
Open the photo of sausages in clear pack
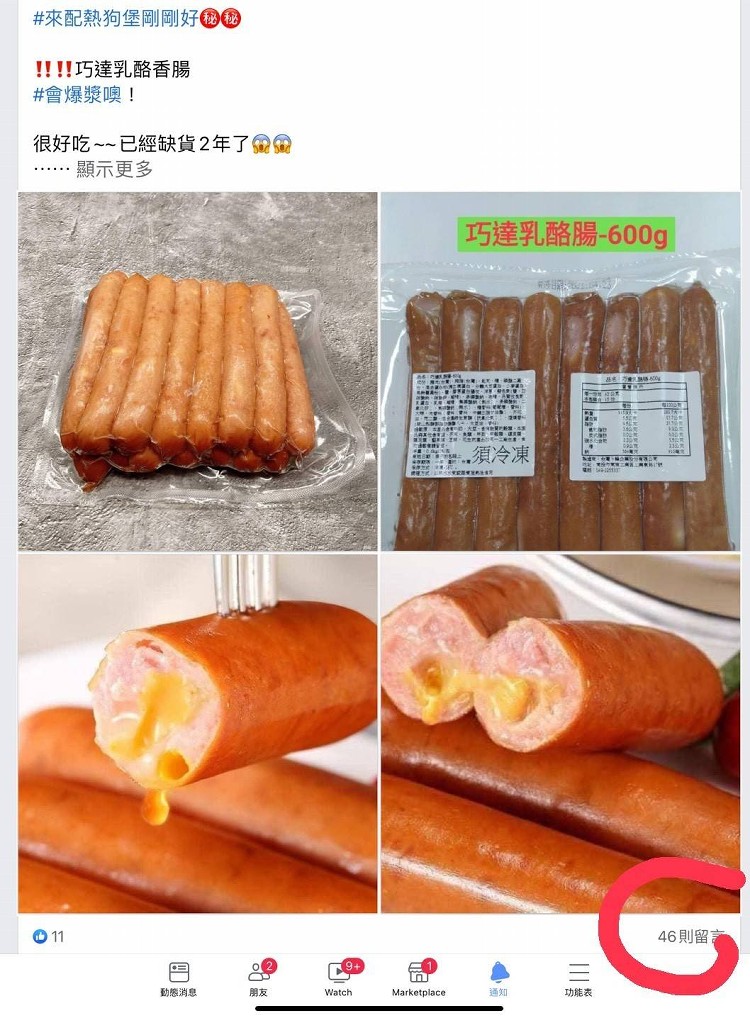pos(198,371)
